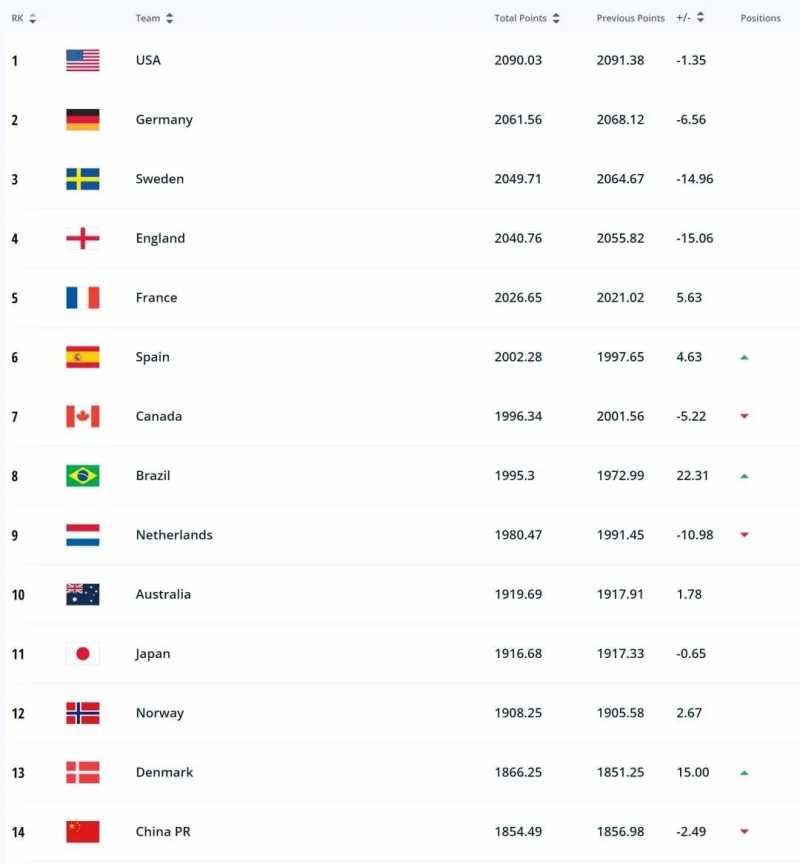Sort the table by RK column
The width and height of the screenshot is (800, 864).
tap(33, 18)
